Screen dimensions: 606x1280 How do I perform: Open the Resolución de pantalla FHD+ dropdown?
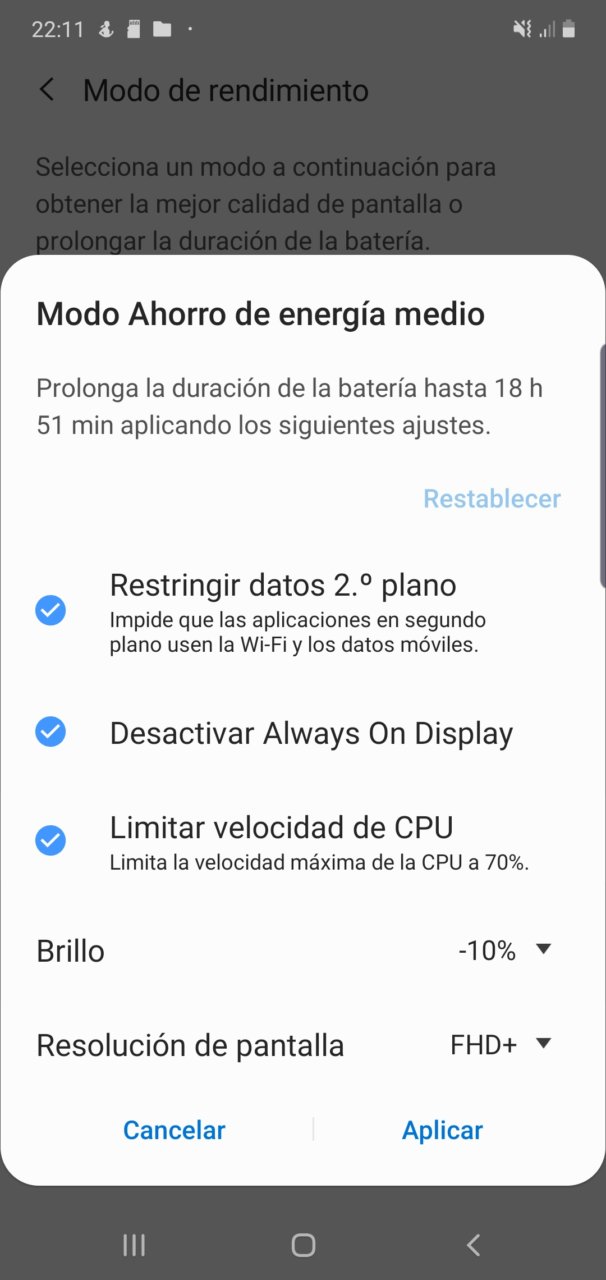pyautogui.click(x=501, y=1045)
